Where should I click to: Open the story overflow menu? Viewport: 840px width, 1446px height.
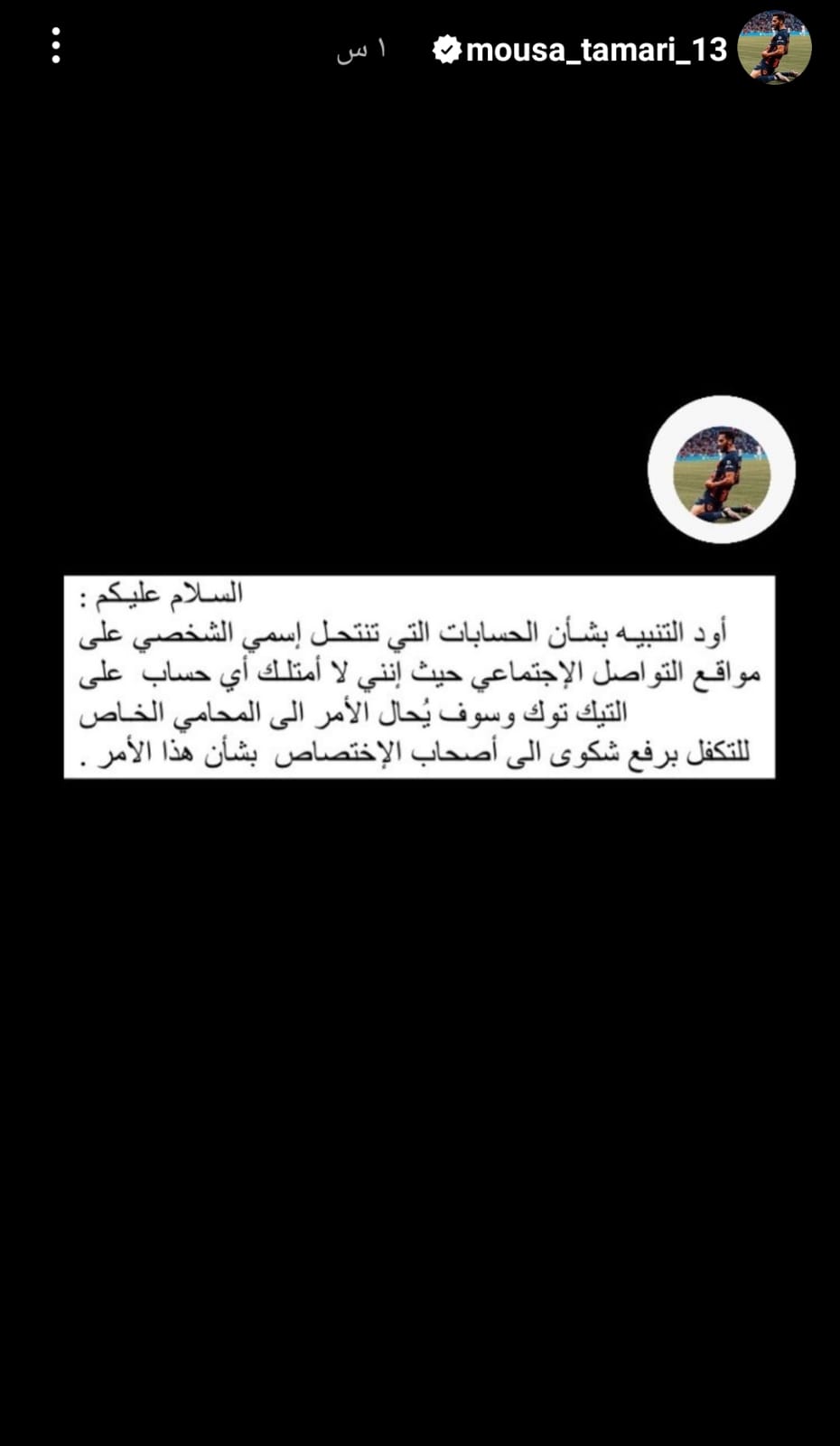[56, 46]
